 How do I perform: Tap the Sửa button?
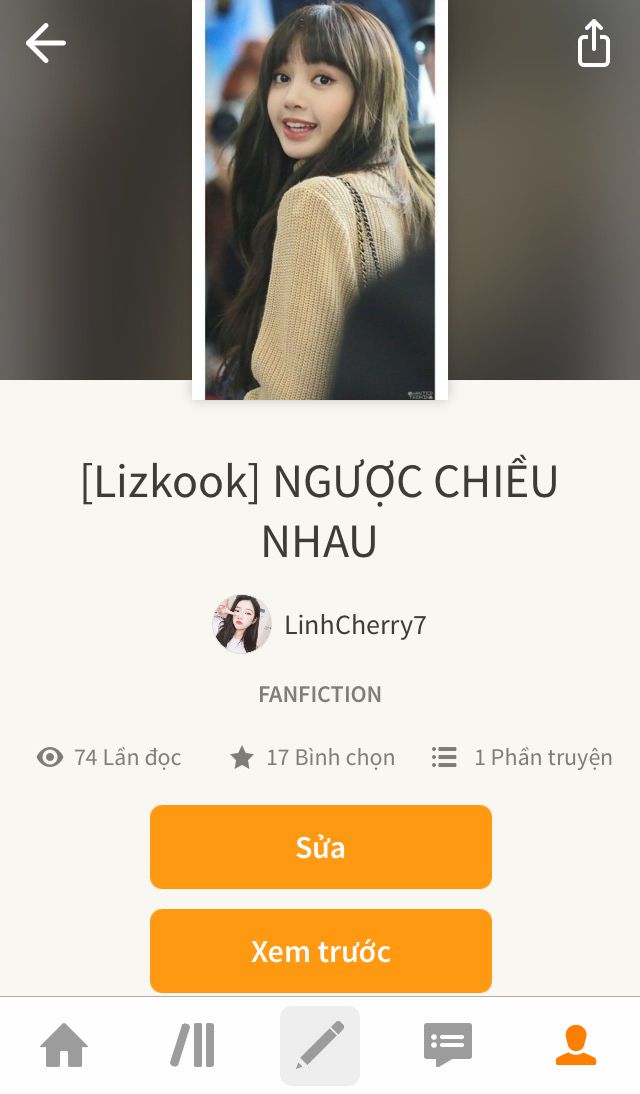[320, 847]
